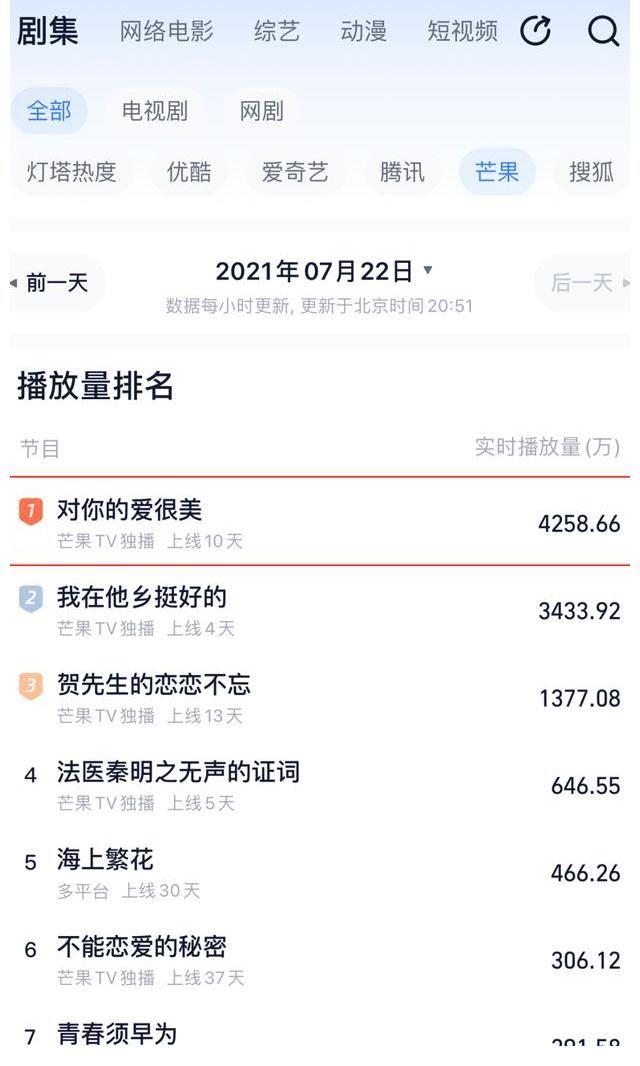Filter by 灯塔热度 platform
The width and height of the screenshot is (640, 1066).
71,172
